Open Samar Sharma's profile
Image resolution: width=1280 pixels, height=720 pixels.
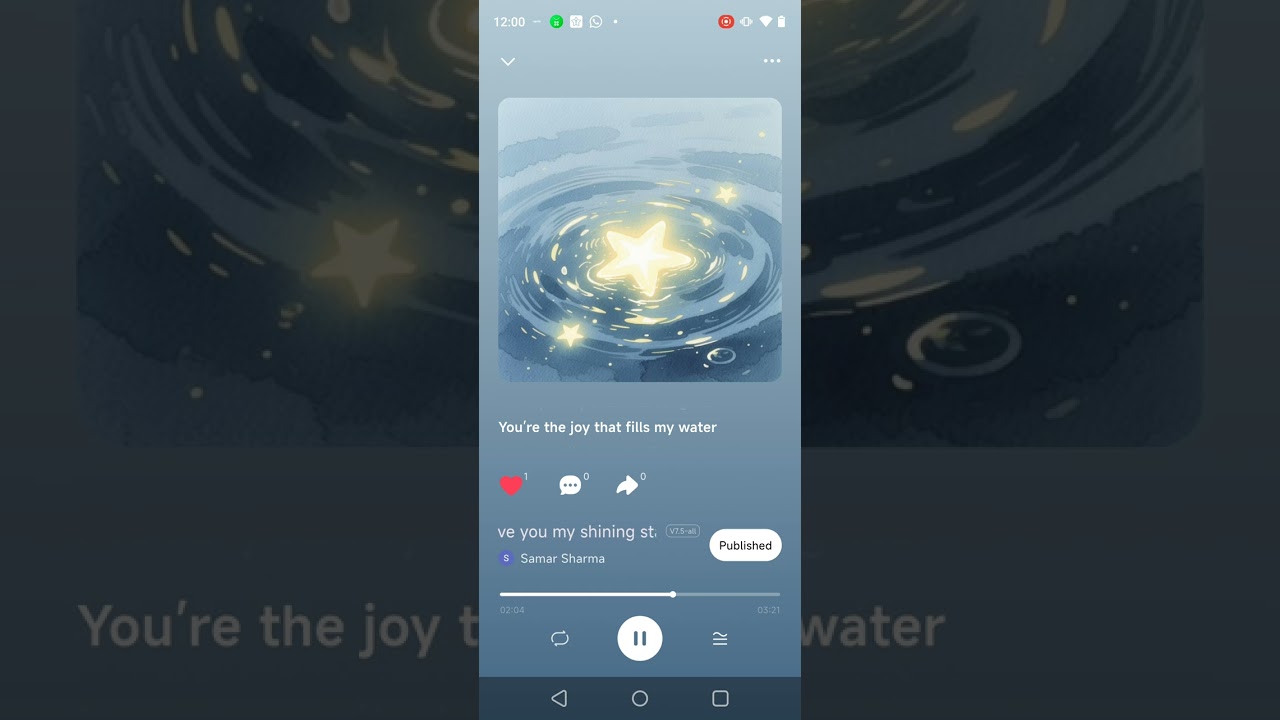(561, 559)
